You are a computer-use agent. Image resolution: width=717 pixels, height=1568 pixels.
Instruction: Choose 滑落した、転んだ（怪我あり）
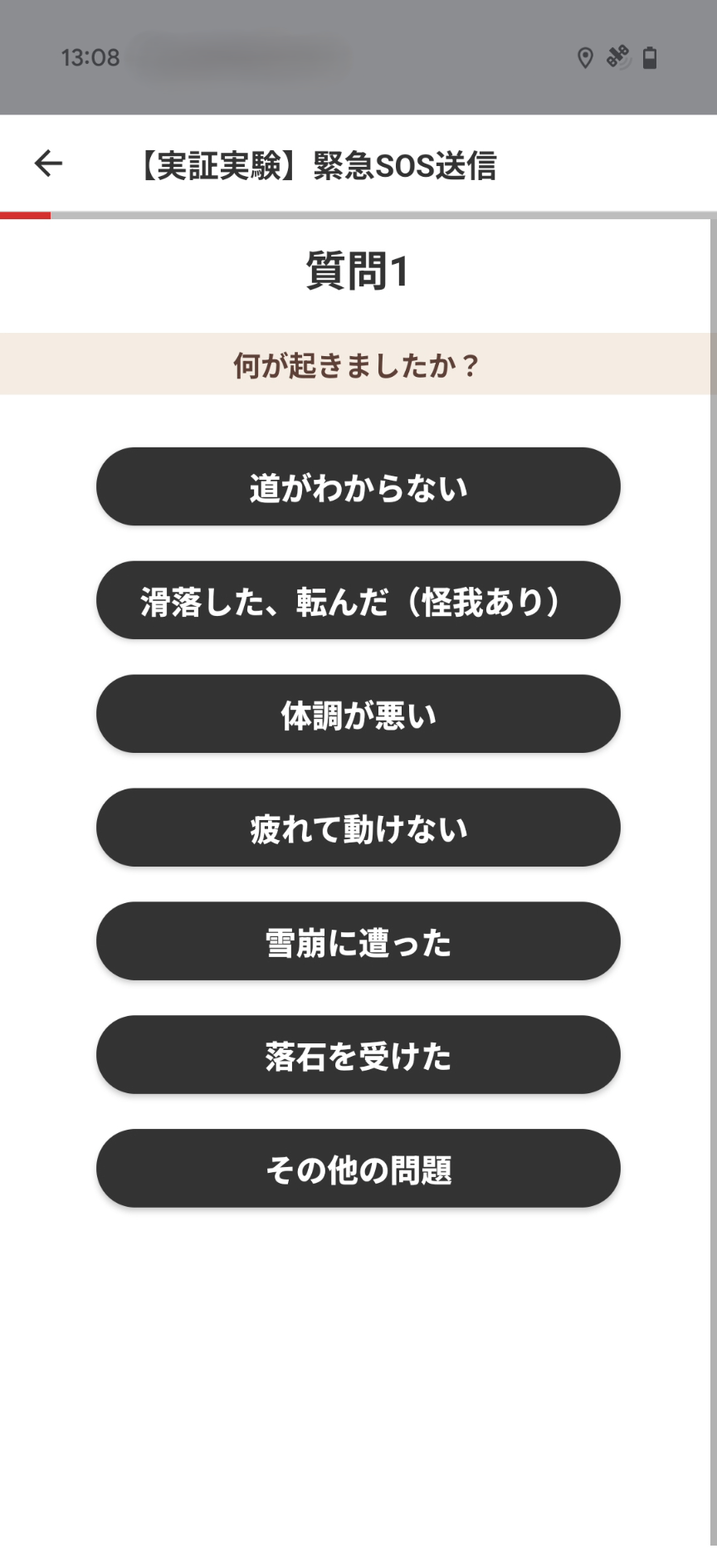tap(358, 601)
